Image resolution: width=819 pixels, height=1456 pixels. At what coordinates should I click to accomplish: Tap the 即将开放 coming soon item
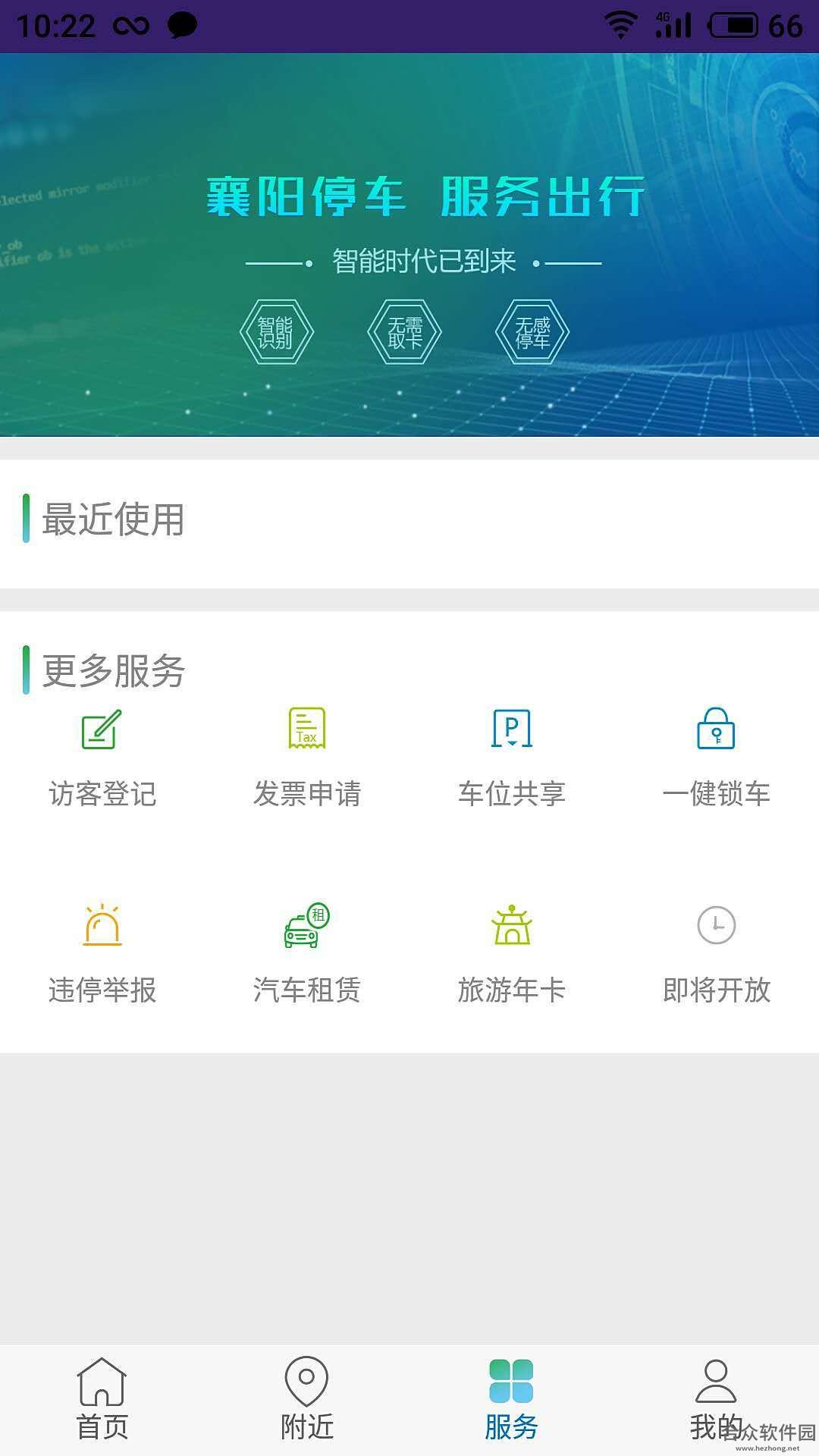(717, 954)
